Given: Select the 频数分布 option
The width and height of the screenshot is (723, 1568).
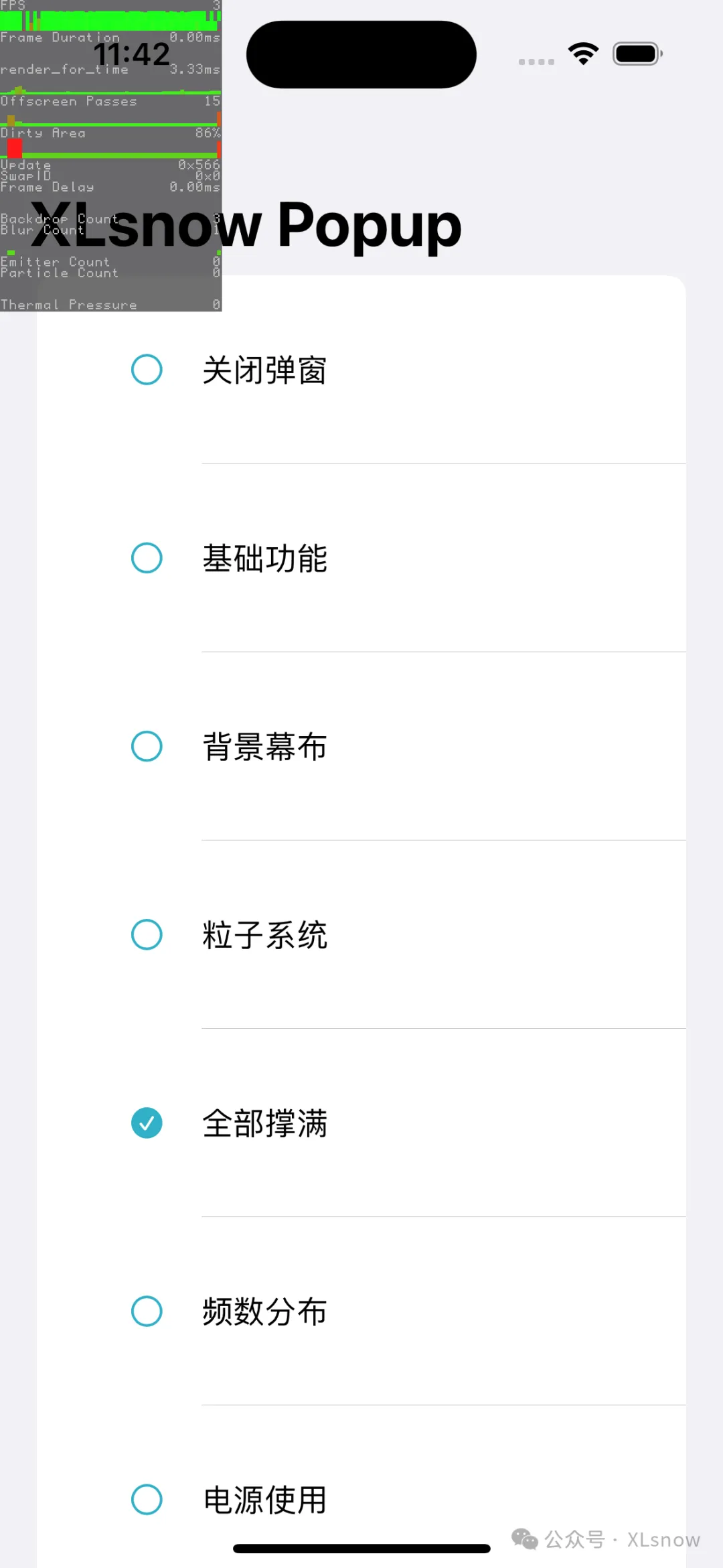Looking at the screenshot, I should pos(361,1311).
